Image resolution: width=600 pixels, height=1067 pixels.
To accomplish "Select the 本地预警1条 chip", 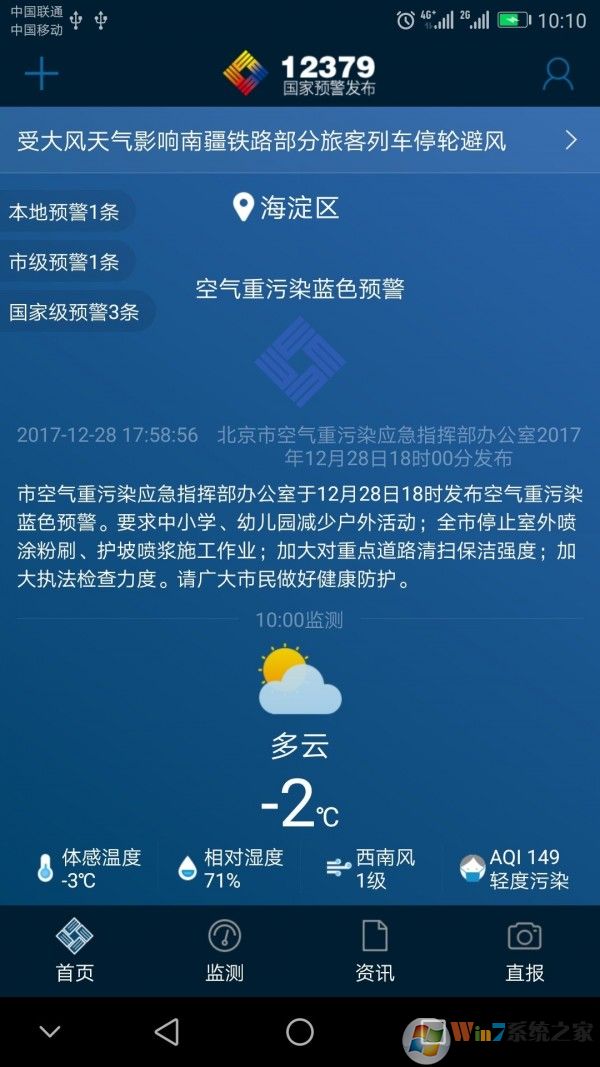I will click(65, 212).
